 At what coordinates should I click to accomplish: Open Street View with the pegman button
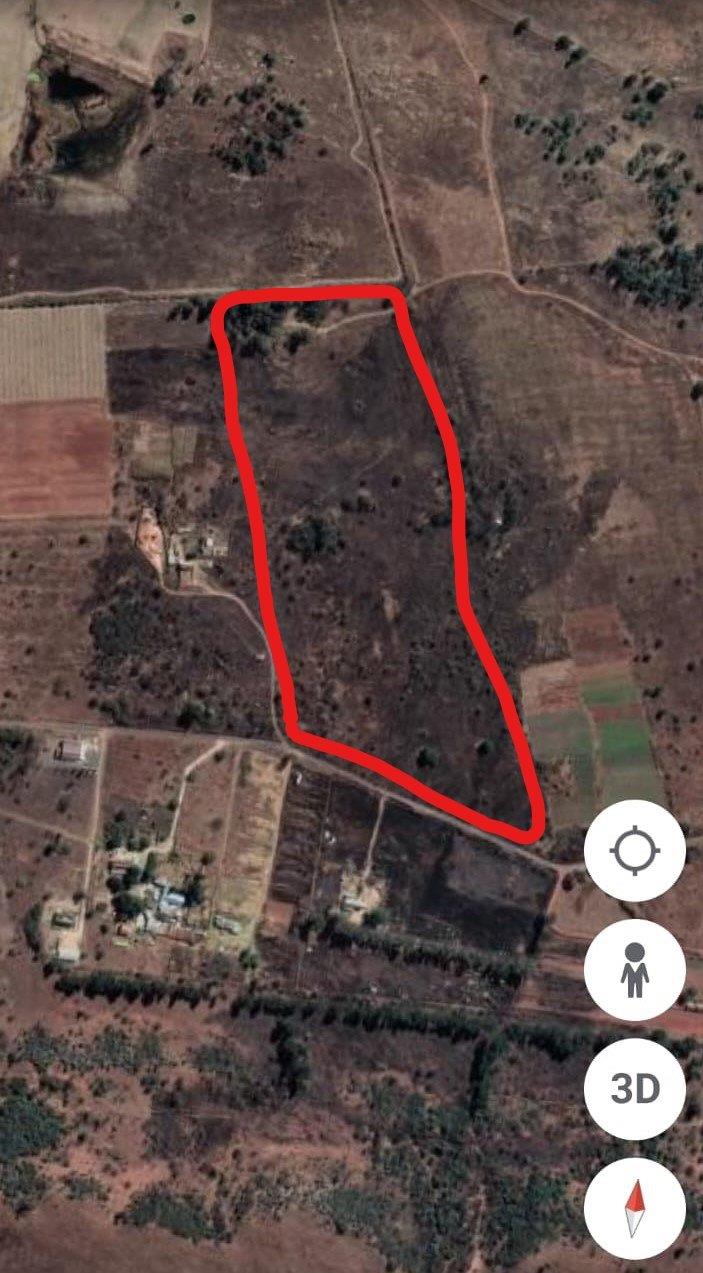[x=635, y=970]
